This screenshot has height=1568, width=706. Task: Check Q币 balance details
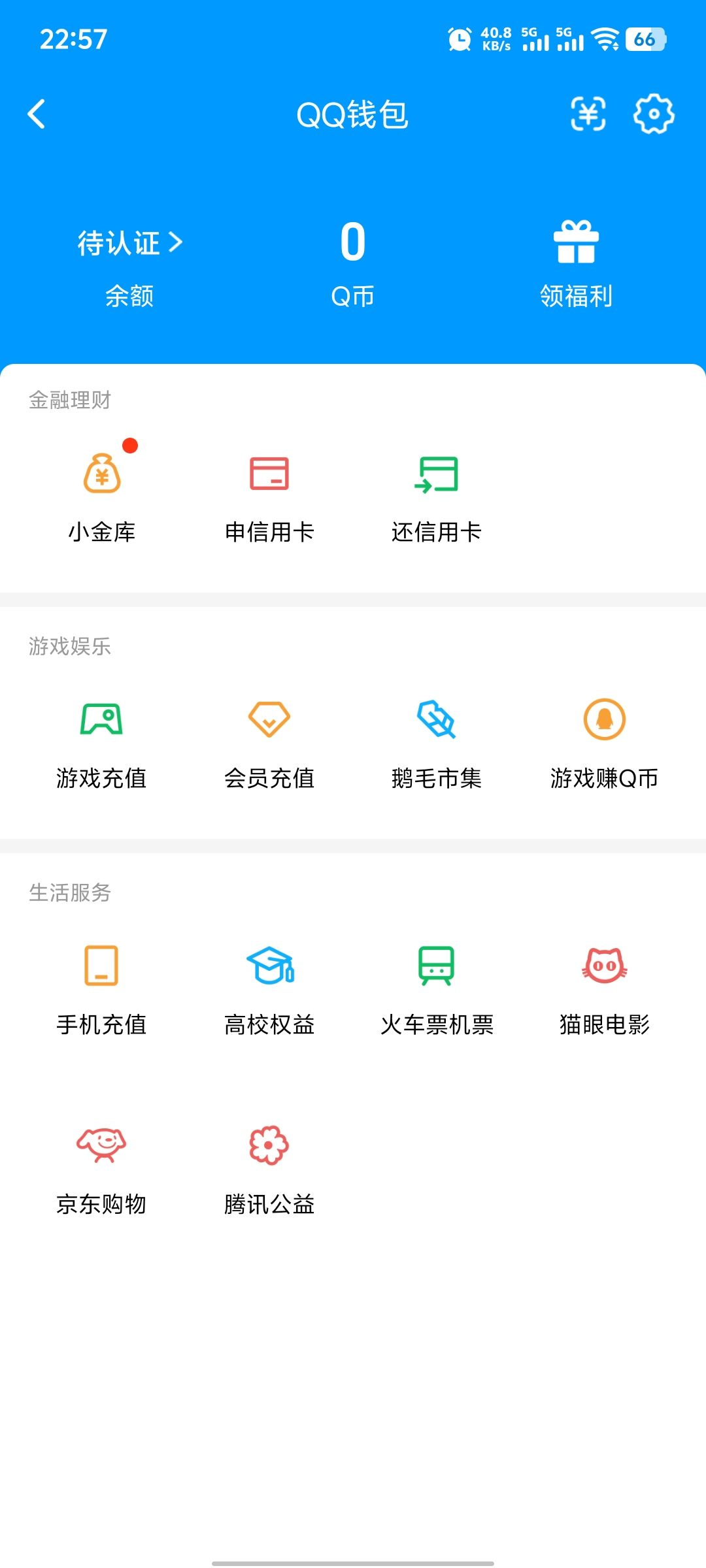coord(353,261)
